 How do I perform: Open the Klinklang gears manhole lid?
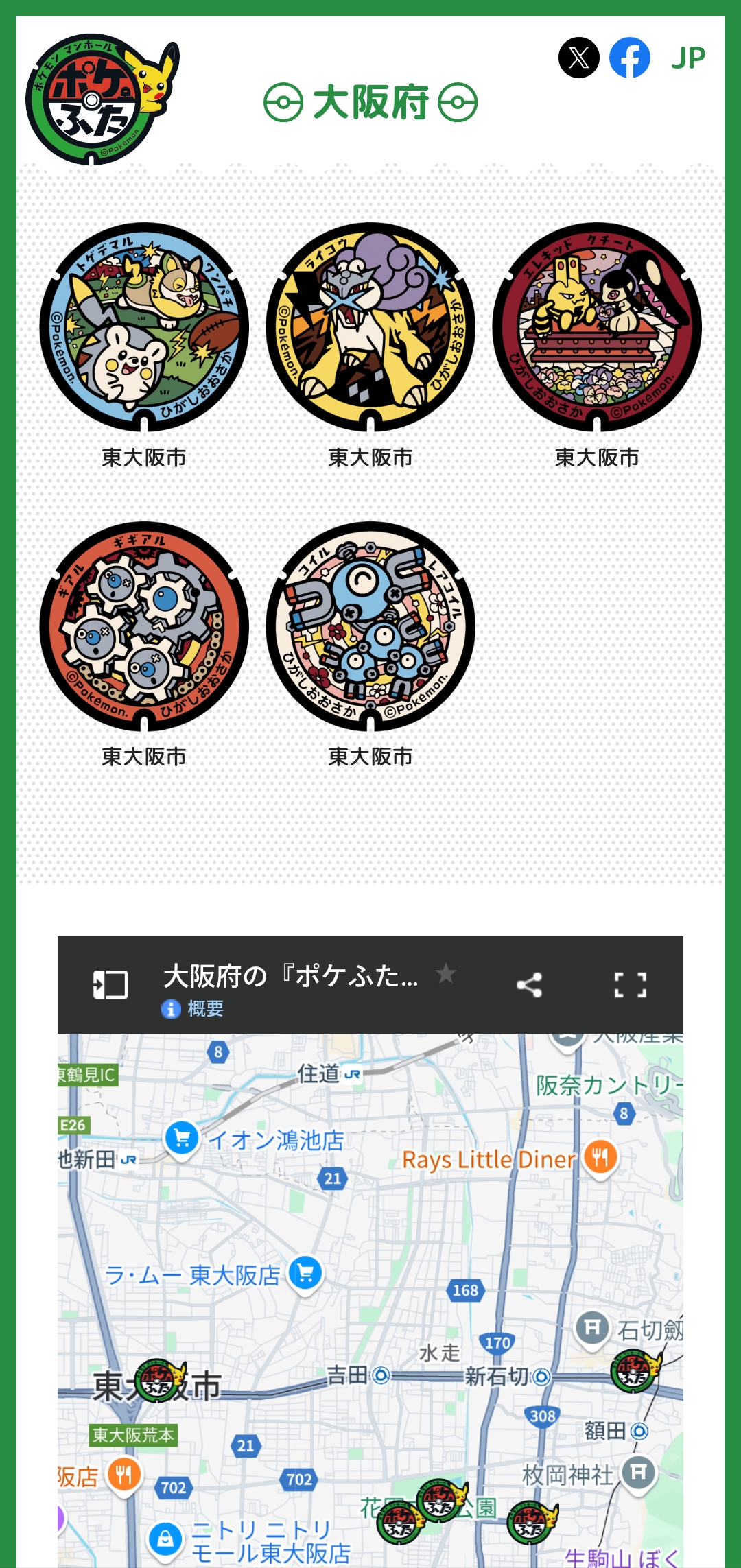tap(144, 626)
